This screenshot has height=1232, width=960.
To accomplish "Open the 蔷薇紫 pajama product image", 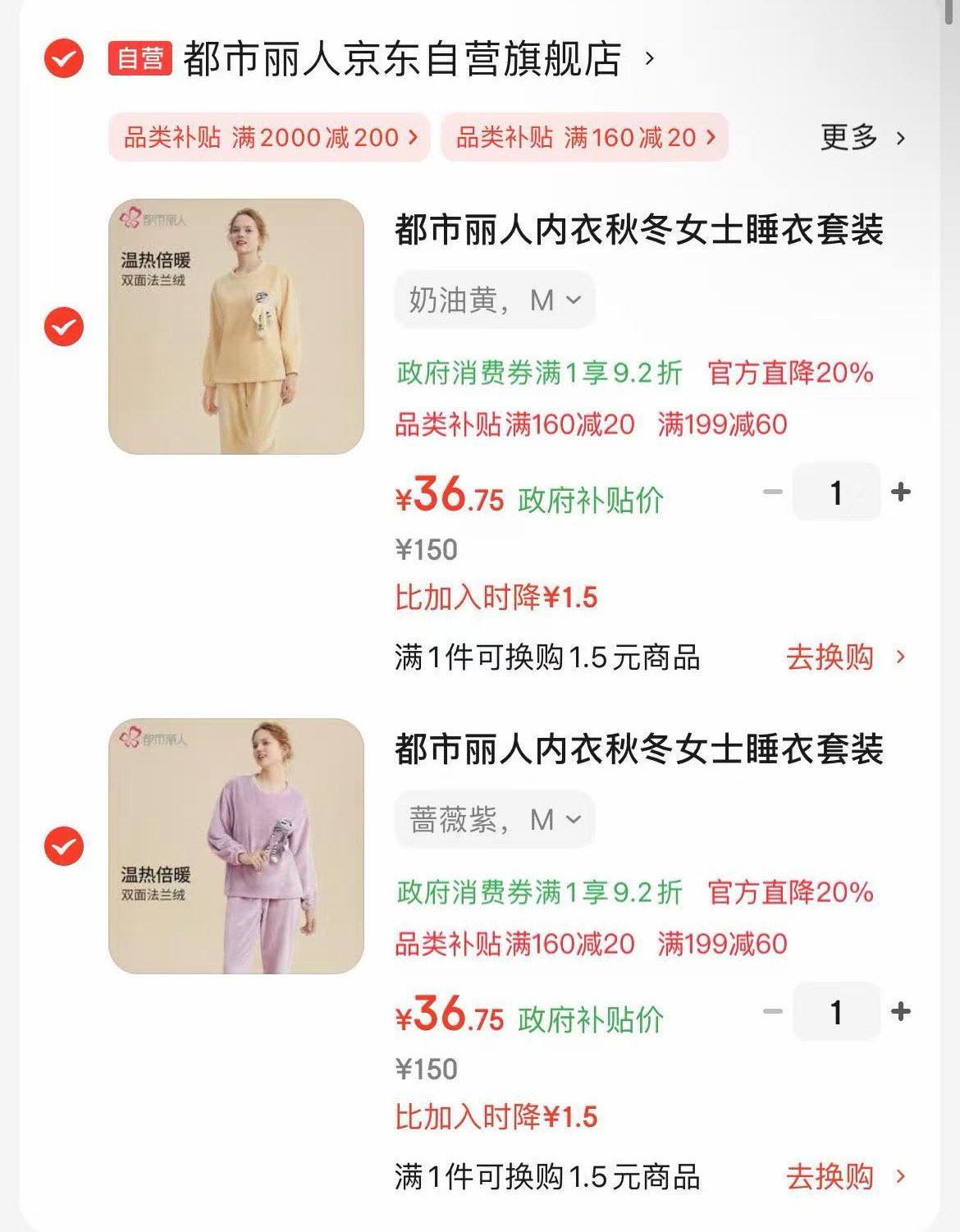I will pos(236,846).
